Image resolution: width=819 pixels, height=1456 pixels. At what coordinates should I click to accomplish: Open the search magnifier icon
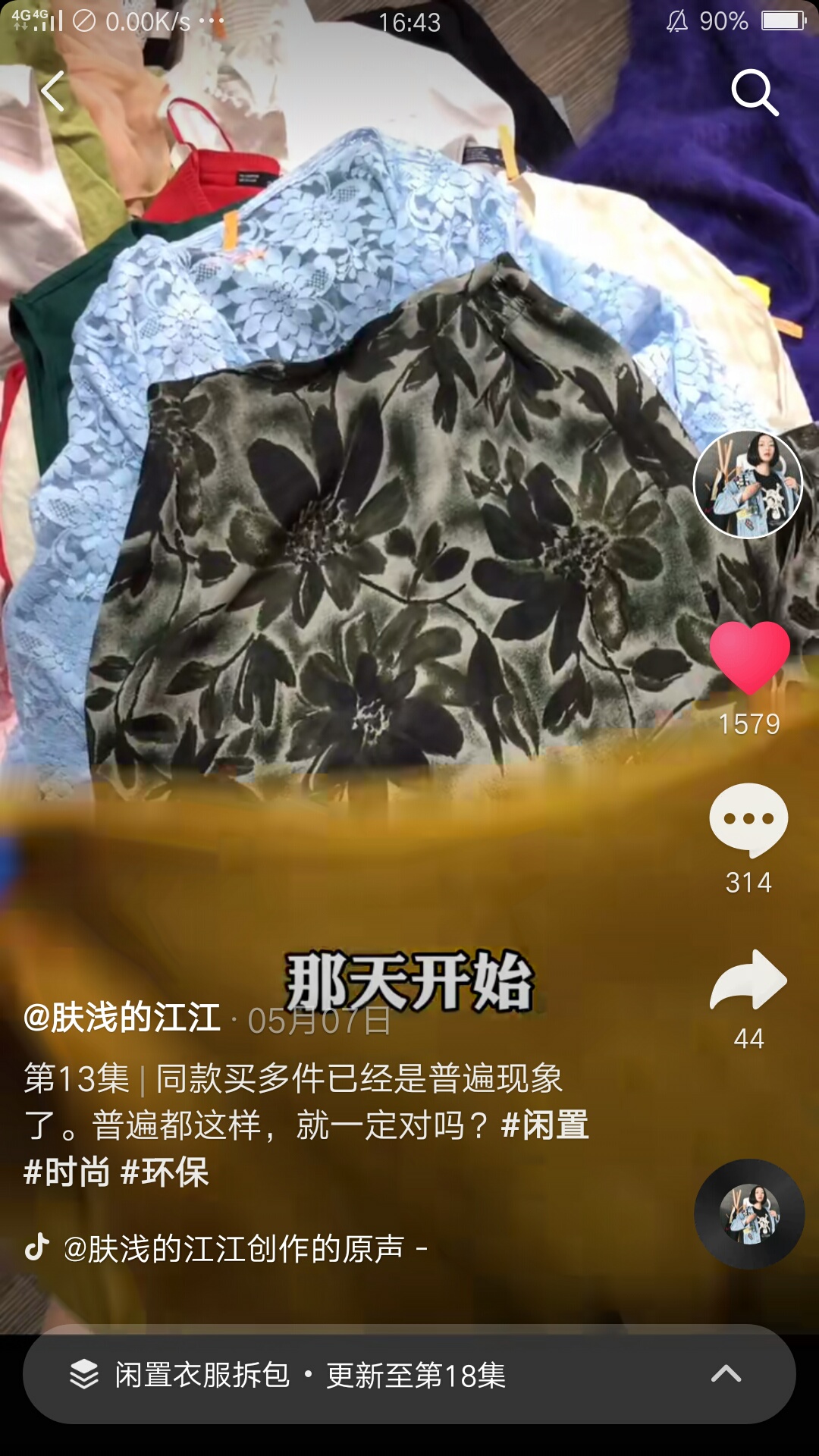(754, 92)
